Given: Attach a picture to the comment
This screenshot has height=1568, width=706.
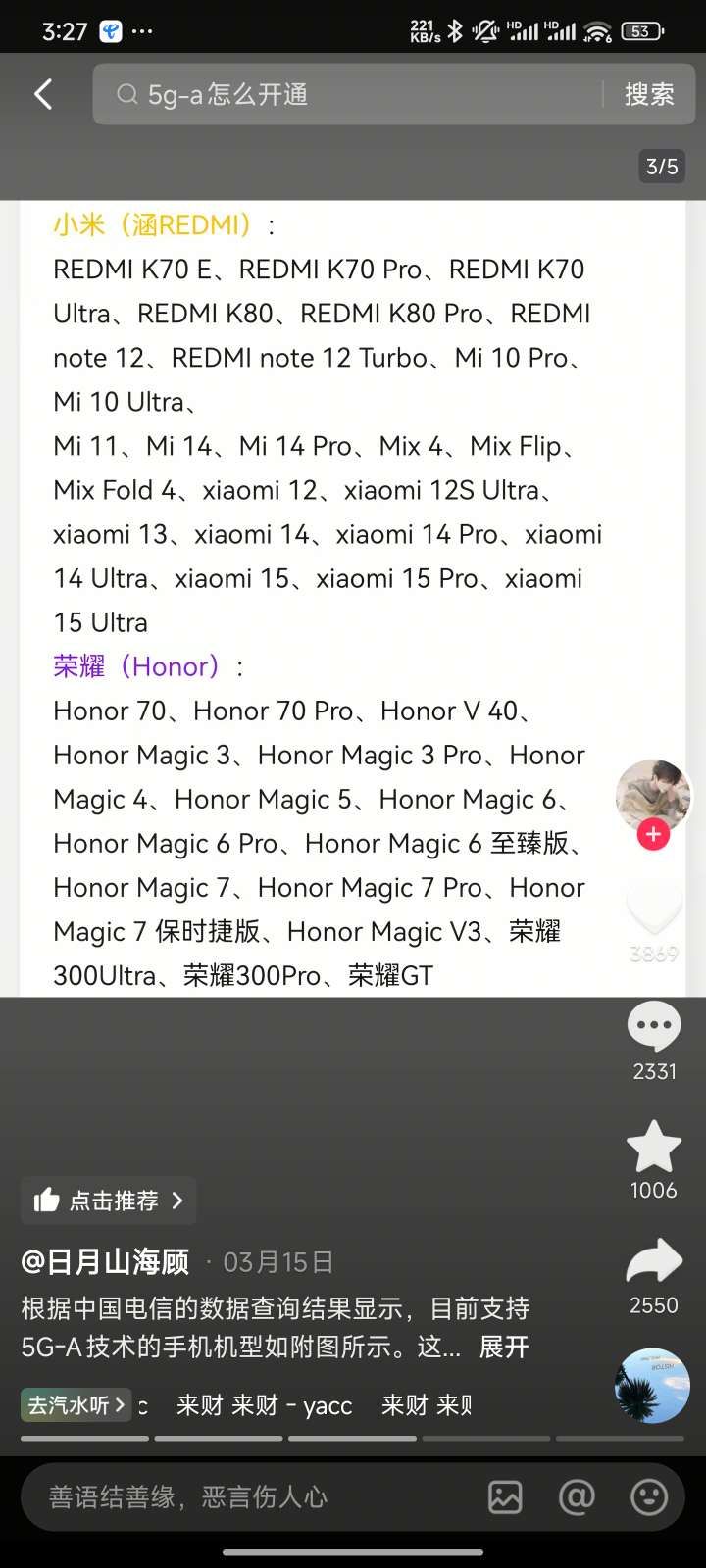Looking at the screenshot, I should point(505,1496).
